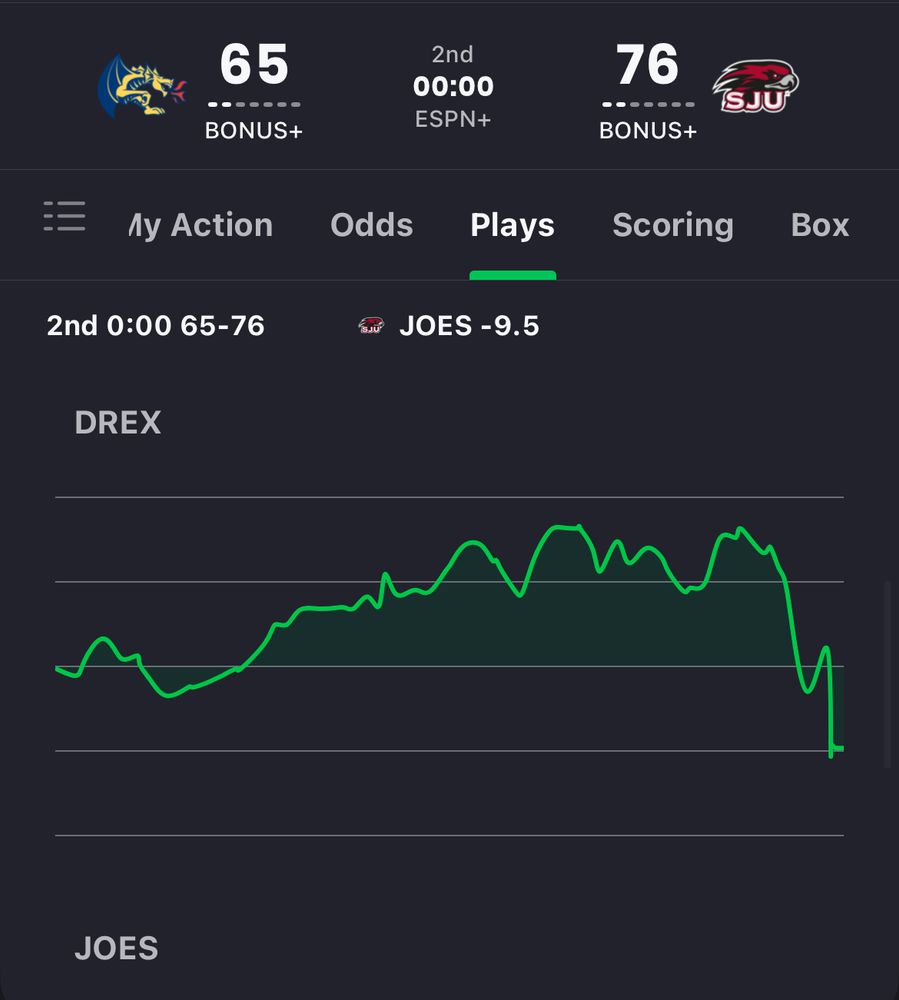Viewport: 899px width, 1000px height.
Task: Switch to the My Action tab
Action: point(201,226)
